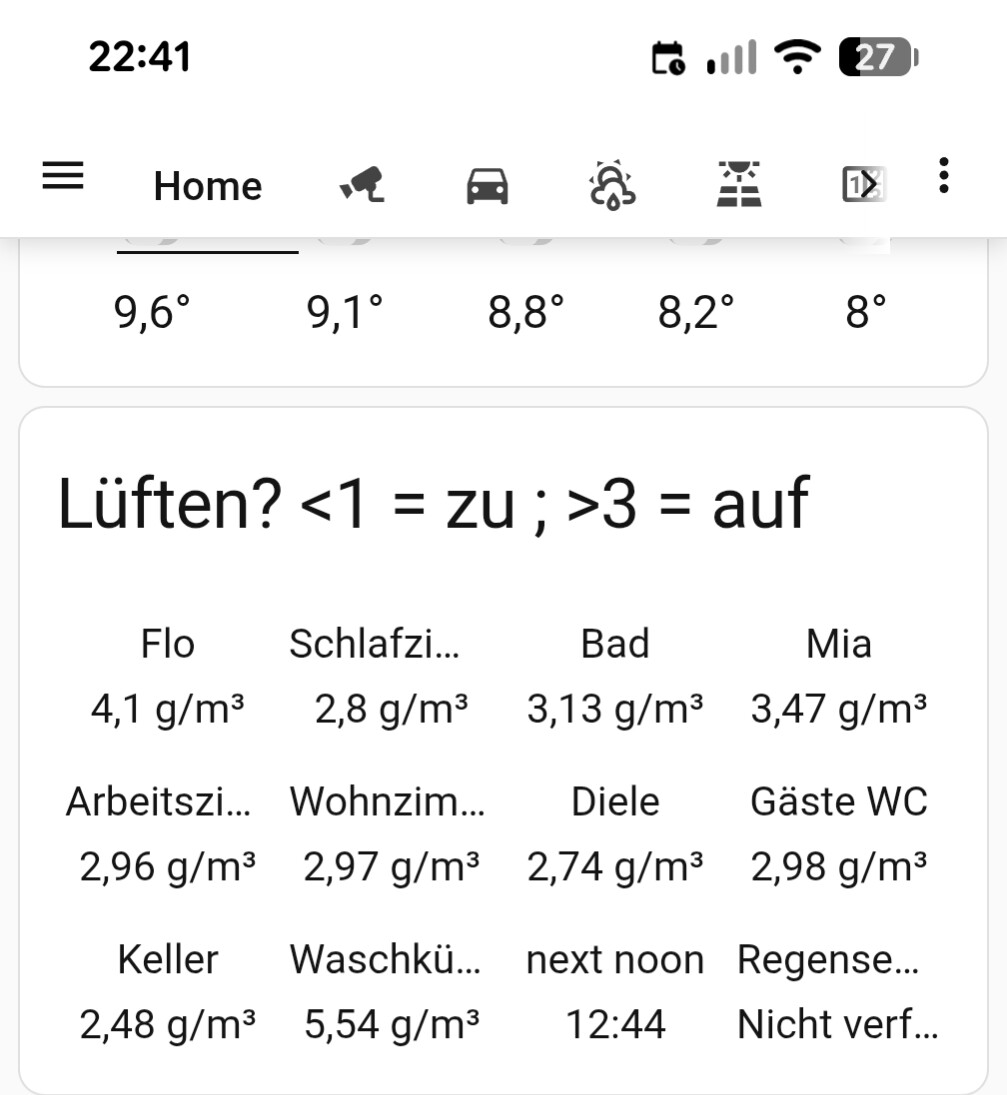Open the Flo humidity entity
Screen dimensions: 1007x1095
point(168,676)
